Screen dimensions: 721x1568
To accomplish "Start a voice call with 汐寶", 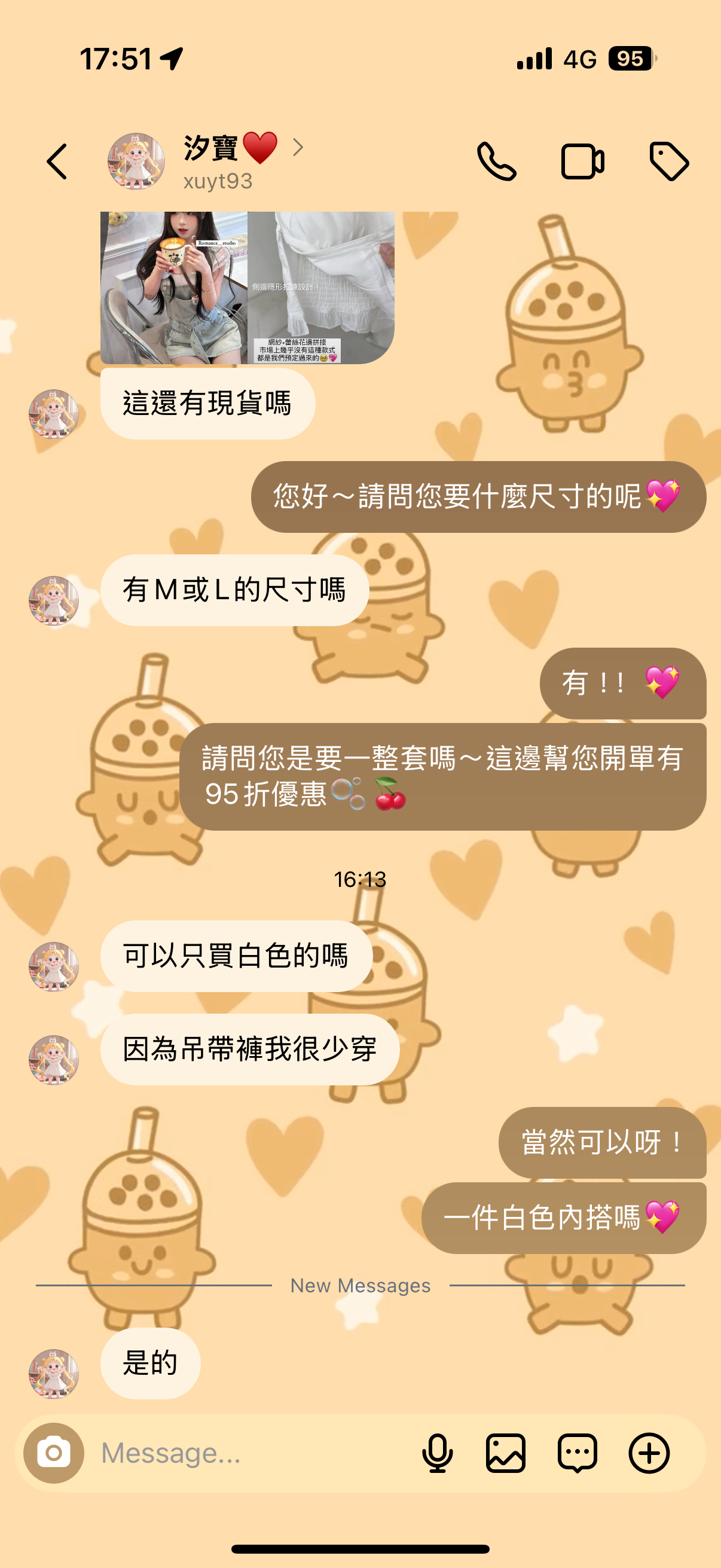I will [496, 162].
